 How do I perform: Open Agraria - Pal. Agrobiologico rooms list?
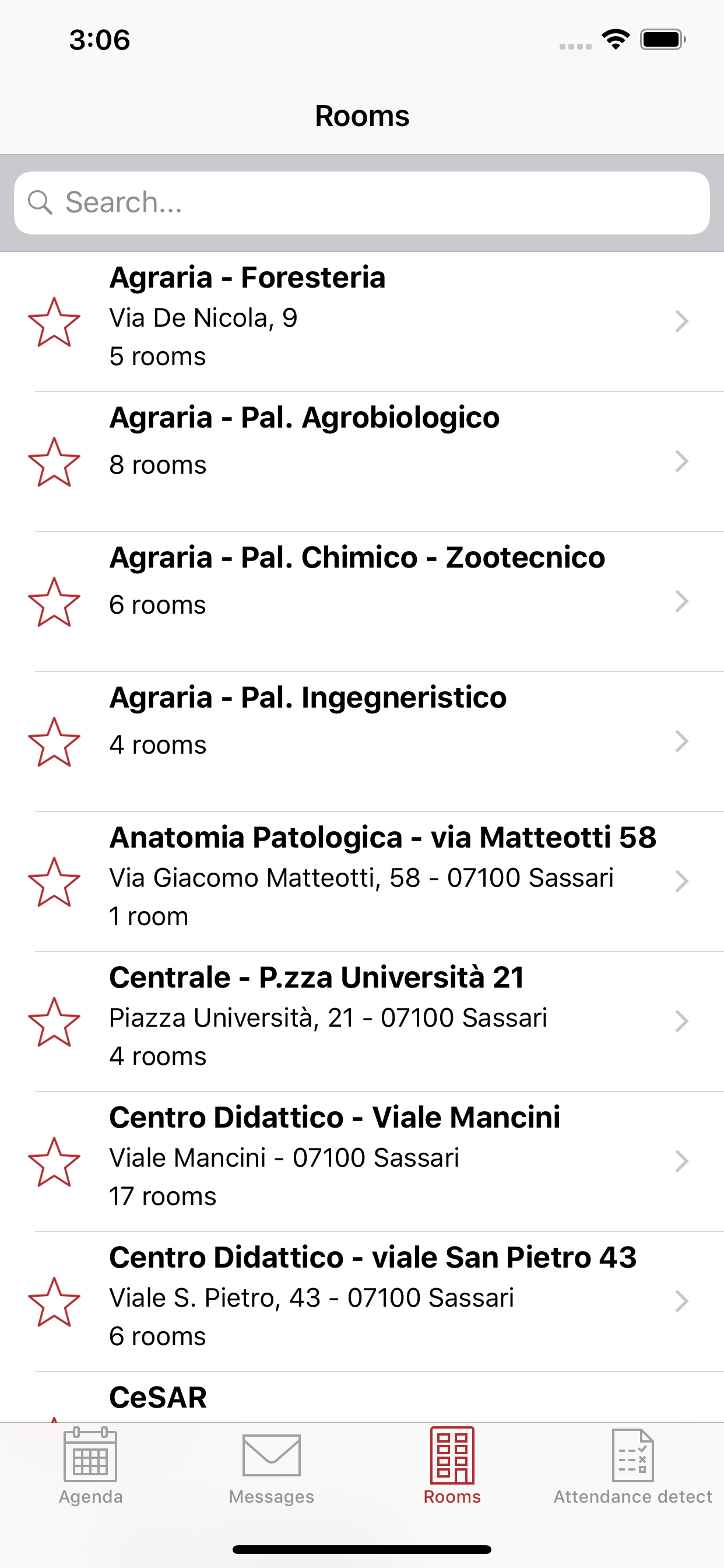(362, 462)
